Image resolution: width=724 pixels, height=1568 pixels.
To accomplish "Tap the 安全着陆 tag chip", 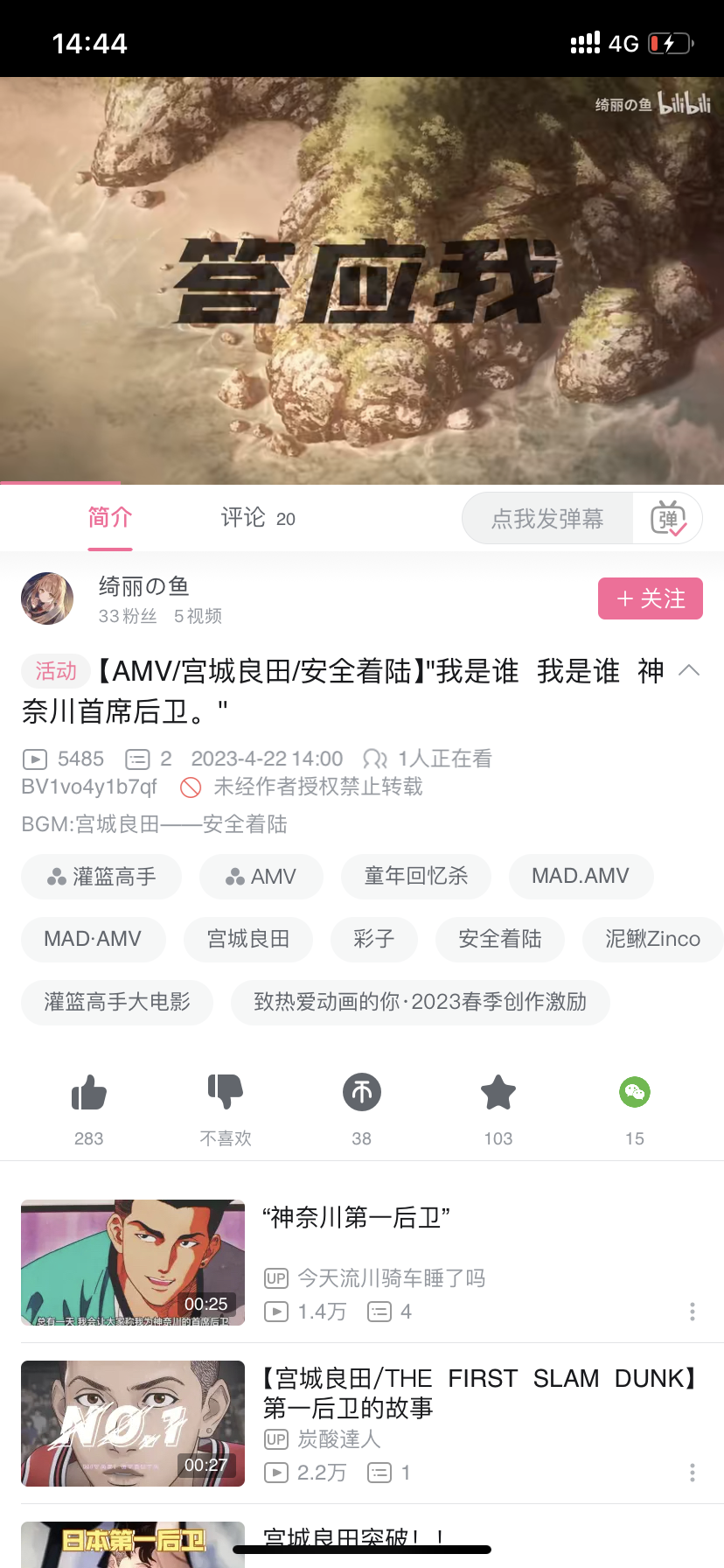I will [500, 939].
